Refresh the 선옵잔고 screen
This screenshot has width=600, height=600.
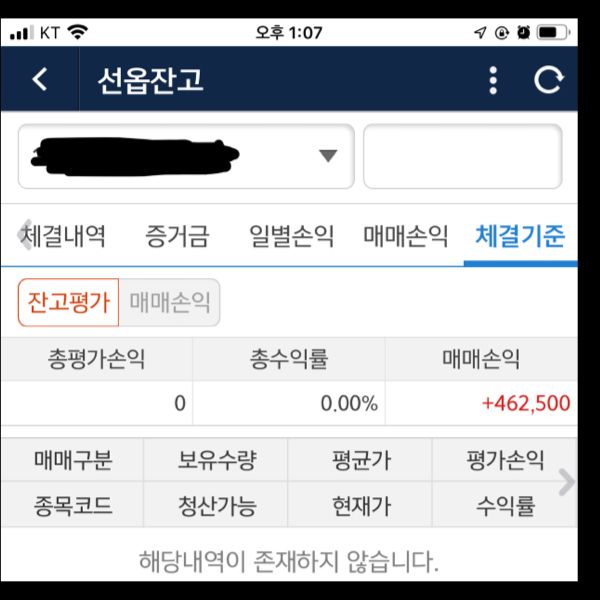pyautogui.click(x=548, y=80)
